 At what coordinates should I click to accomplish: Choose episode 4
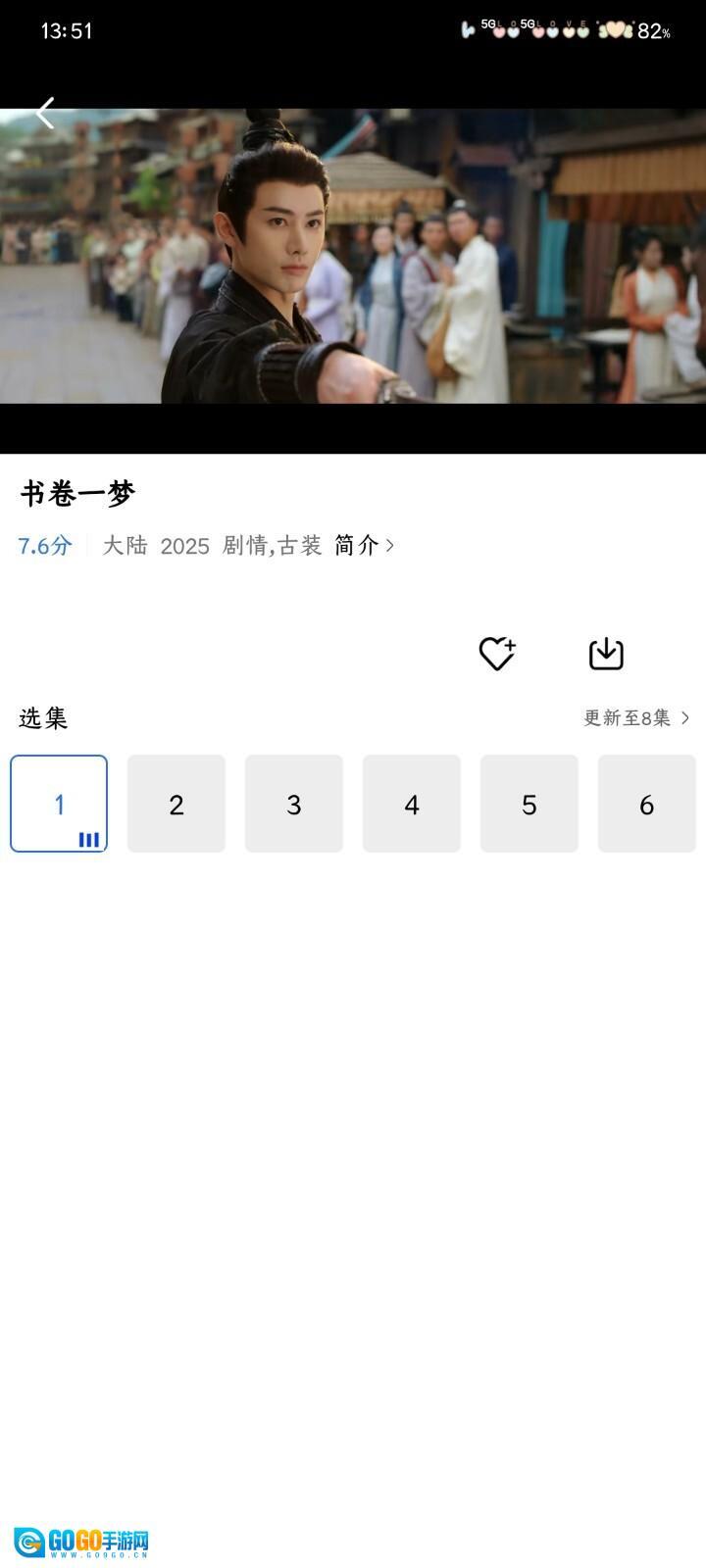point(412,804)
